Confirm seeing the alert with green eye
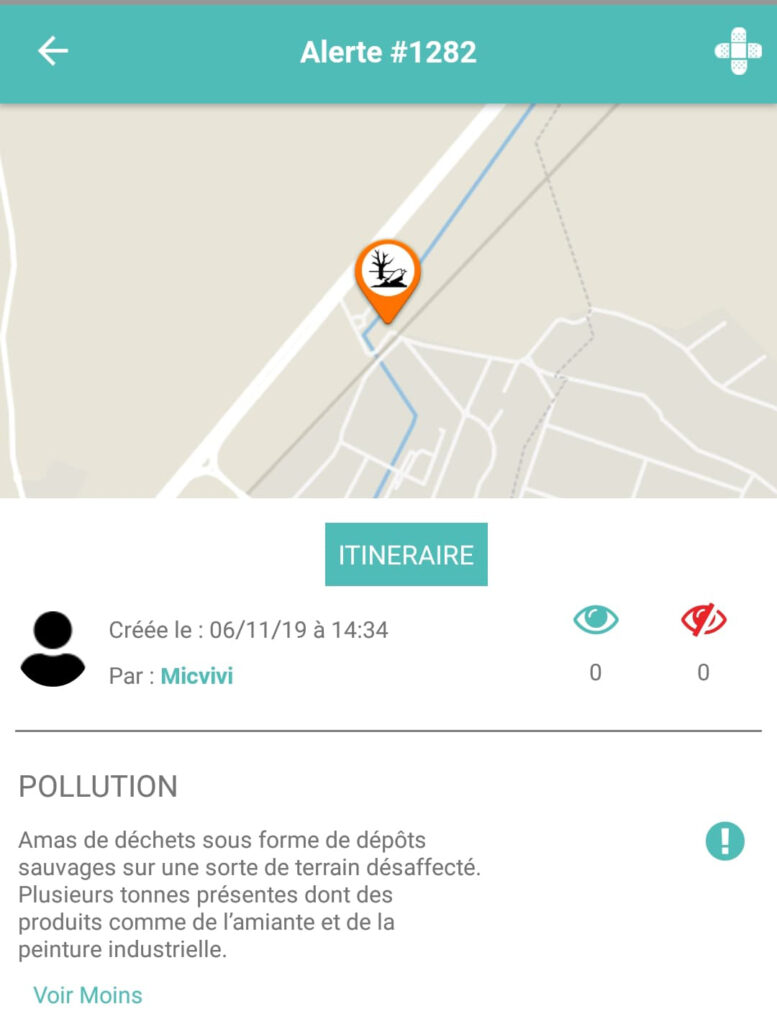Image resolution: width=777 pixels, height=1024 pixels. pyautogui.click(x=596, y=621)
